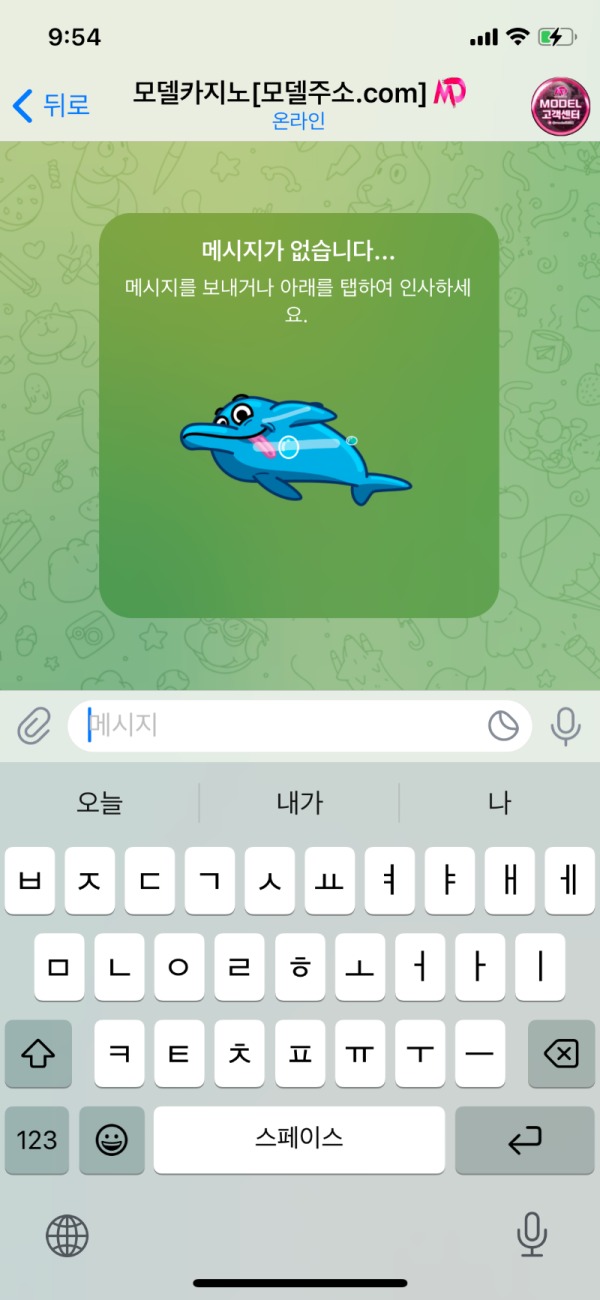The image size is (600, 1300).
Task: Open the sticker panel icon
Action: (503, 726)
